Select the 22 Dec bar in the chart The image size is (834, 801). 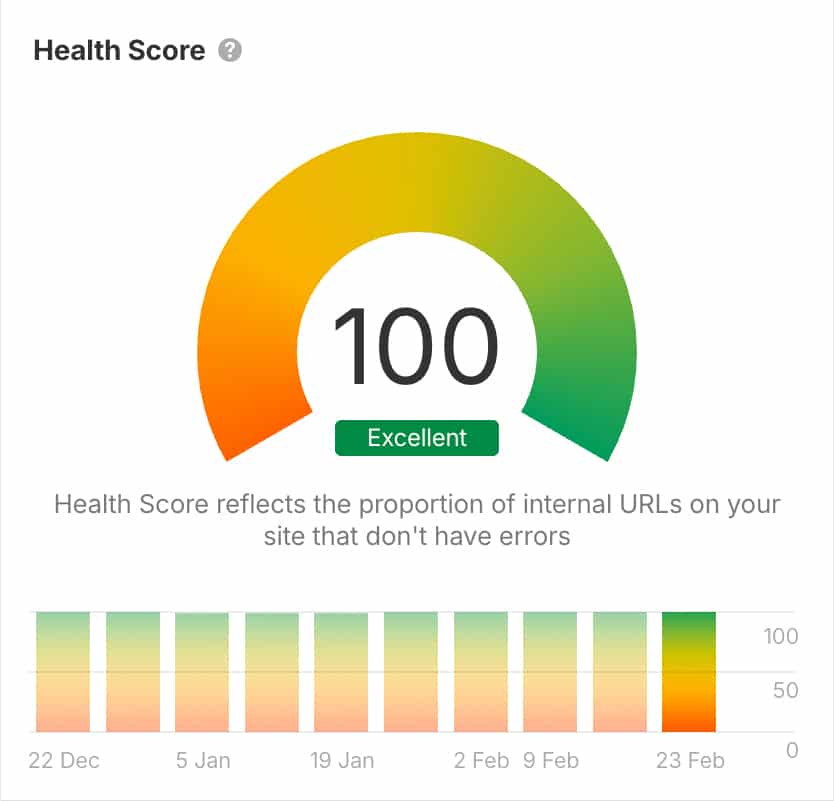tap(63, 672)
